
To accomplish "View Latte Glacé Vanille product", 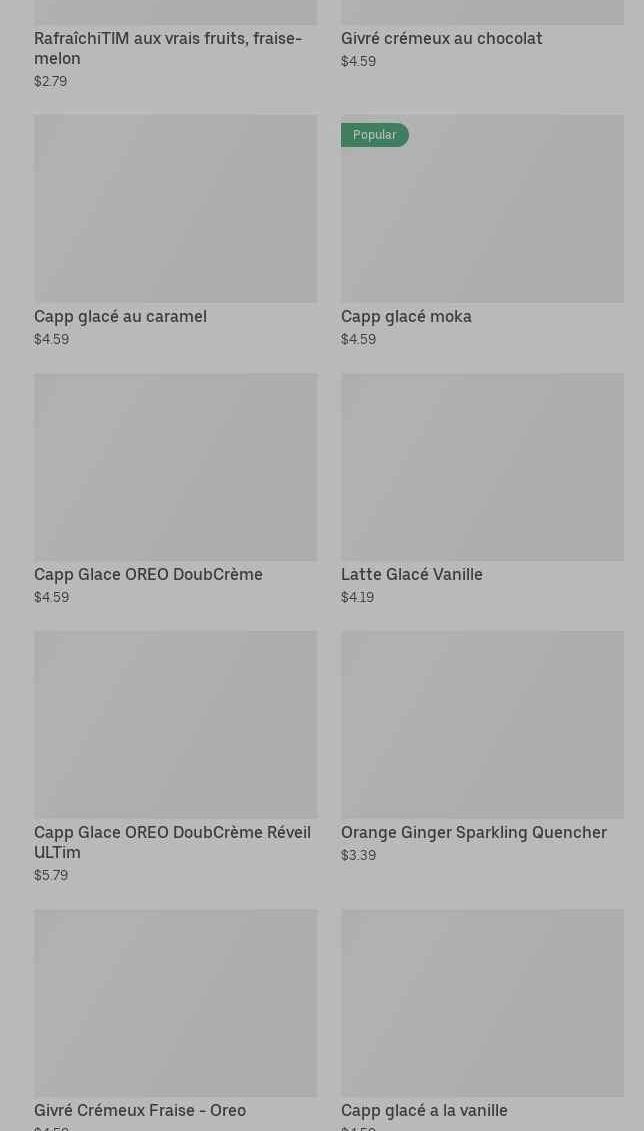I will coord(482,468).
